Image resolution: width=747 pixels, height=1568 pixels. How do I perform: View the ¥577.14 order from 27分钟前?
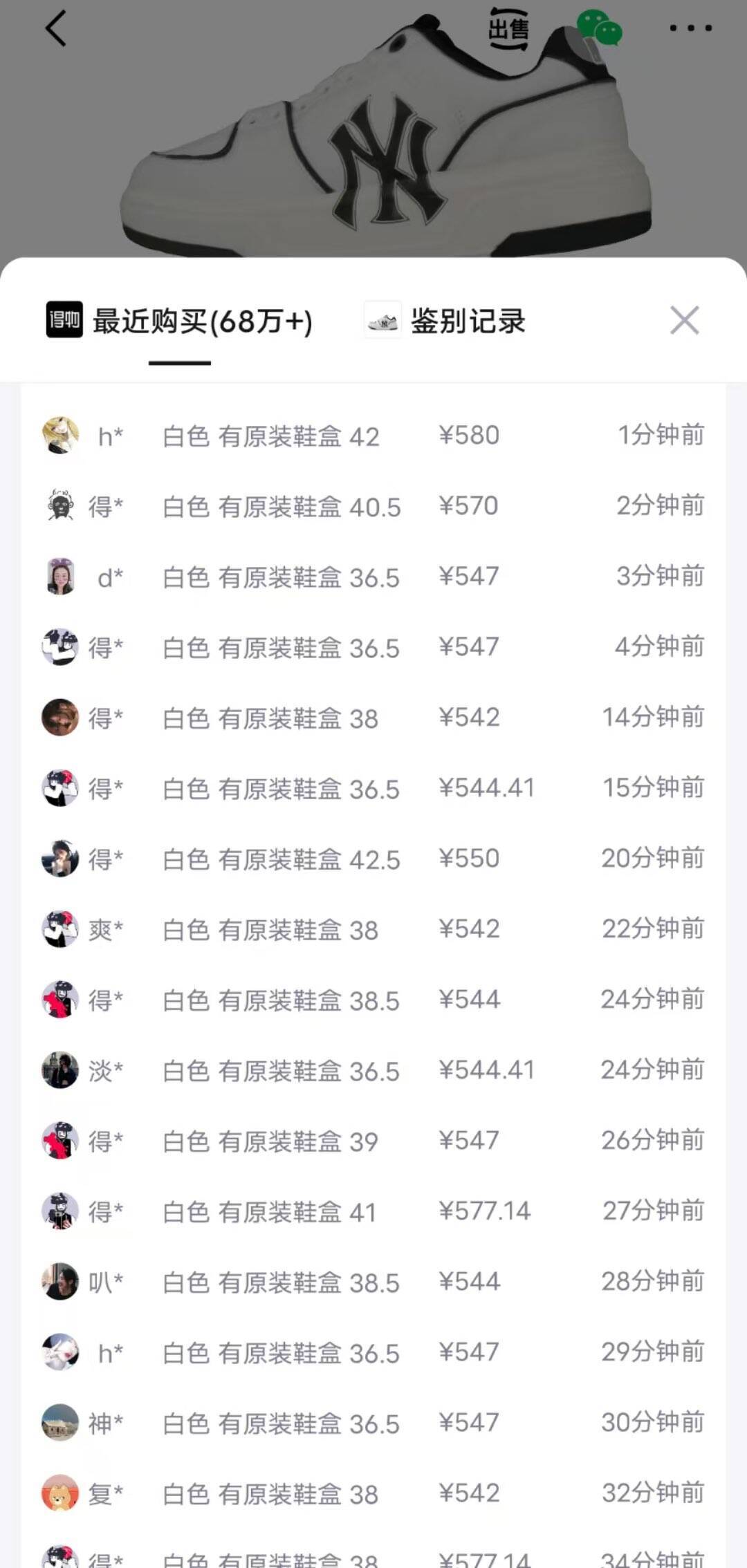click(x=373, y=1211)
